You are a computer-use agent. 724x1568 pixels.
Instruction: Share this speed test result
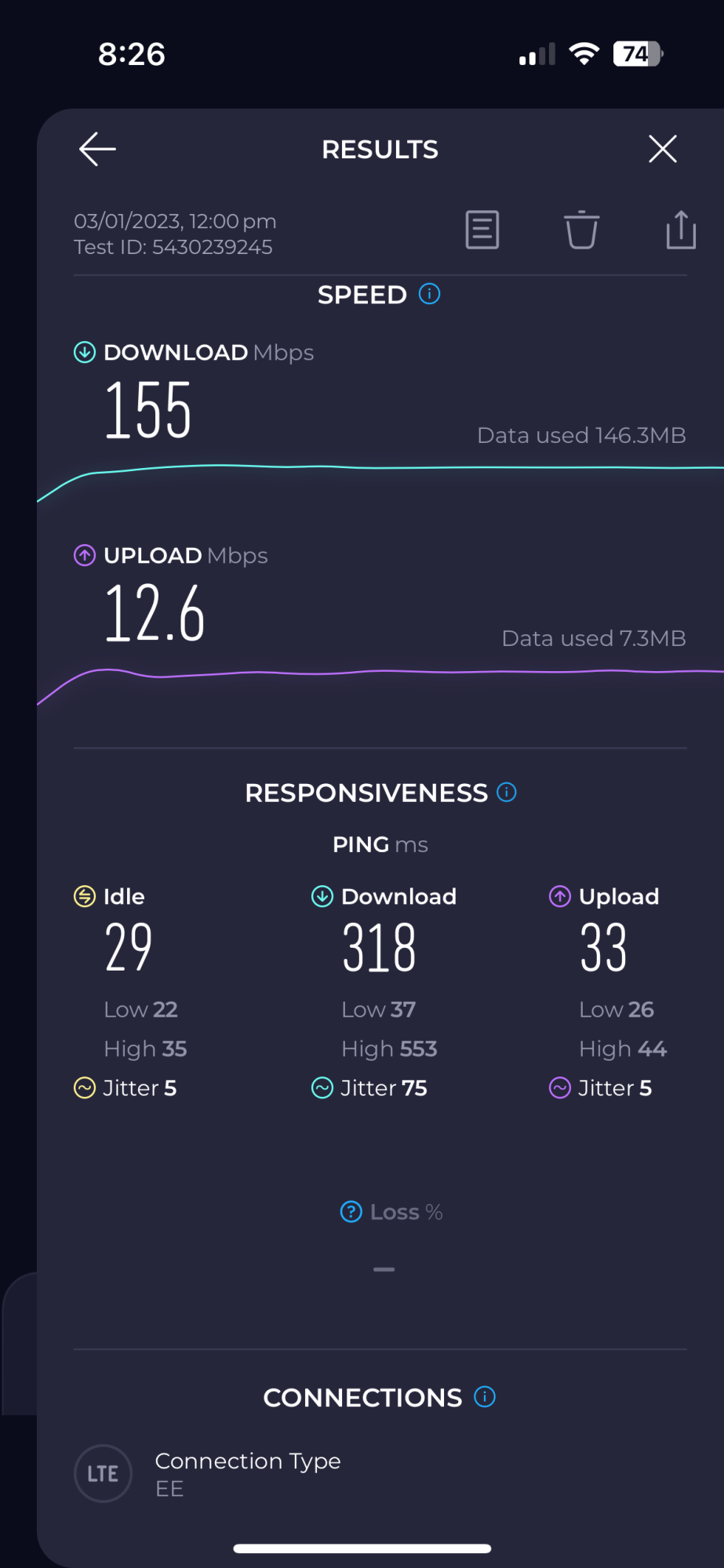(x=681, y=230)
